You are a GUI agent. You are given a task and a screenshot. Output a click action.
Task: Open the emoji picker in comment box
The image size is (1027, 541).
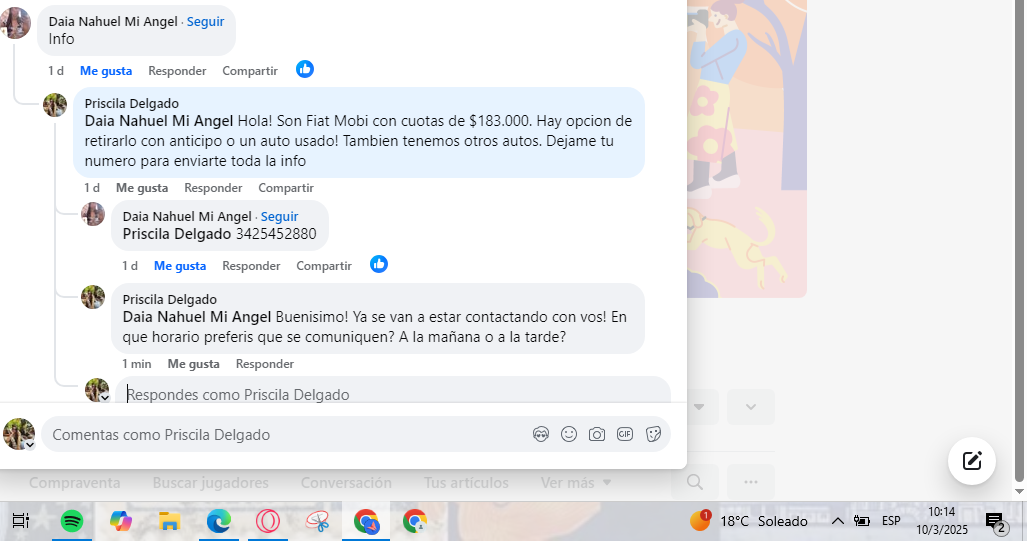[569, 434]
